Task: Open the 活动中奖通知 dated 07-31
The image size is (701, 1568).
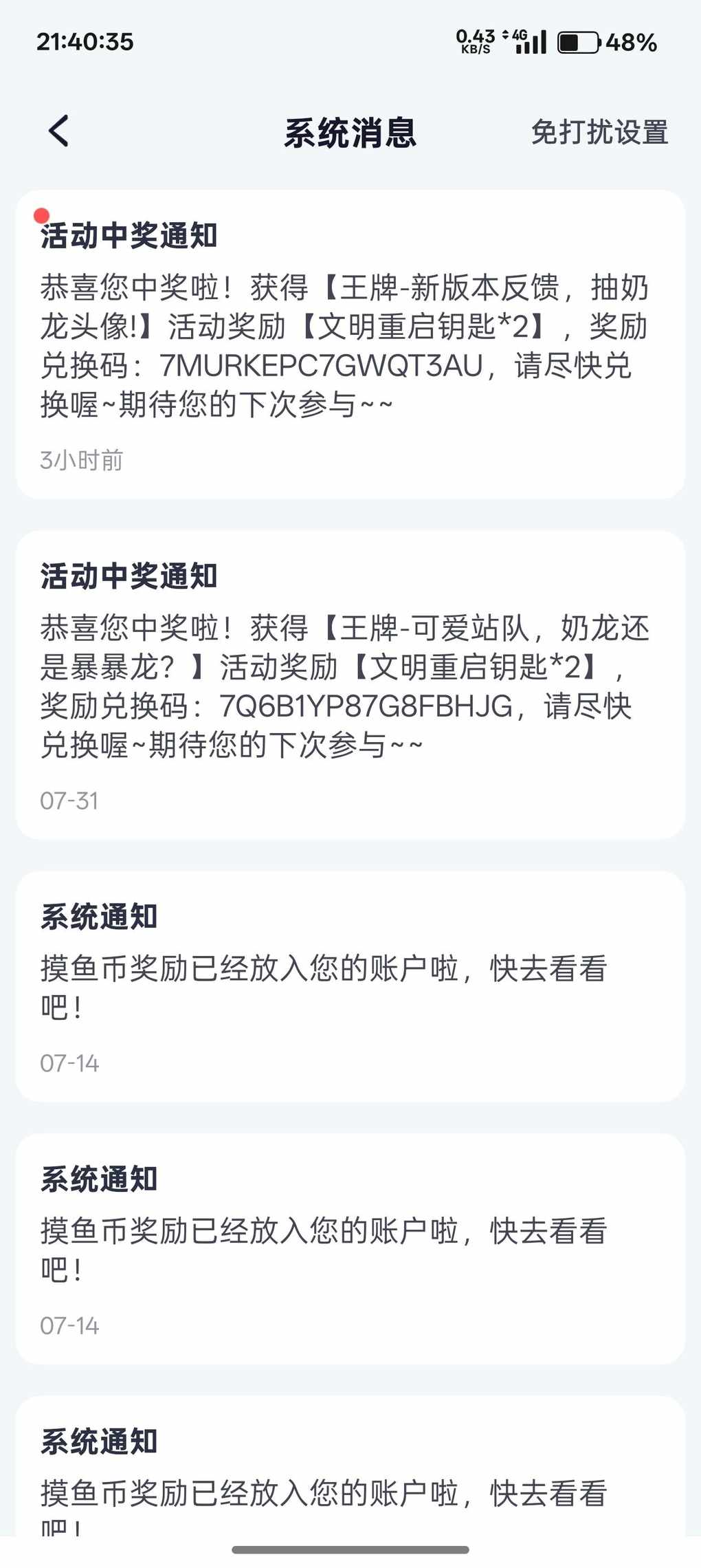Action: (x=350, y=684)
